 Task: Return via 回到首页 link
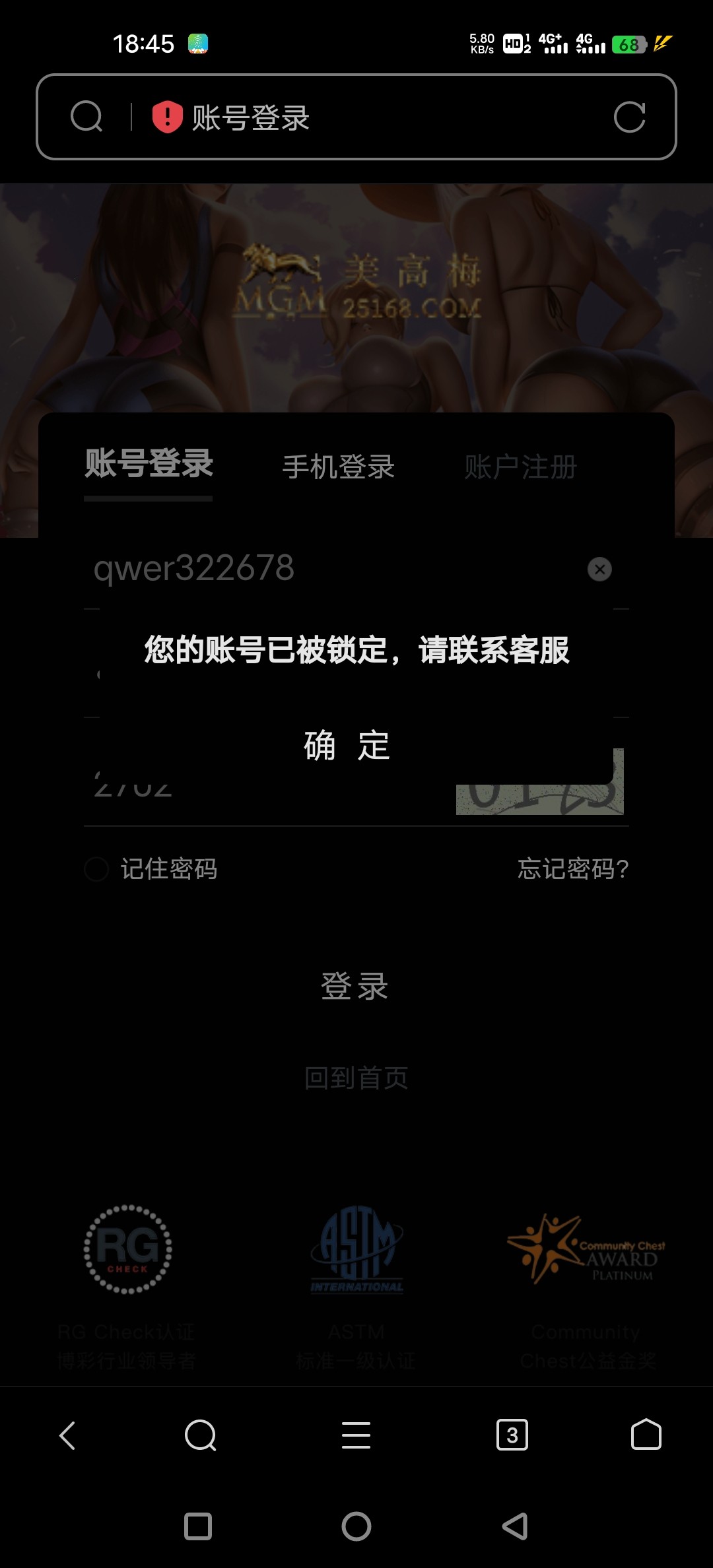pos(356,1078)
